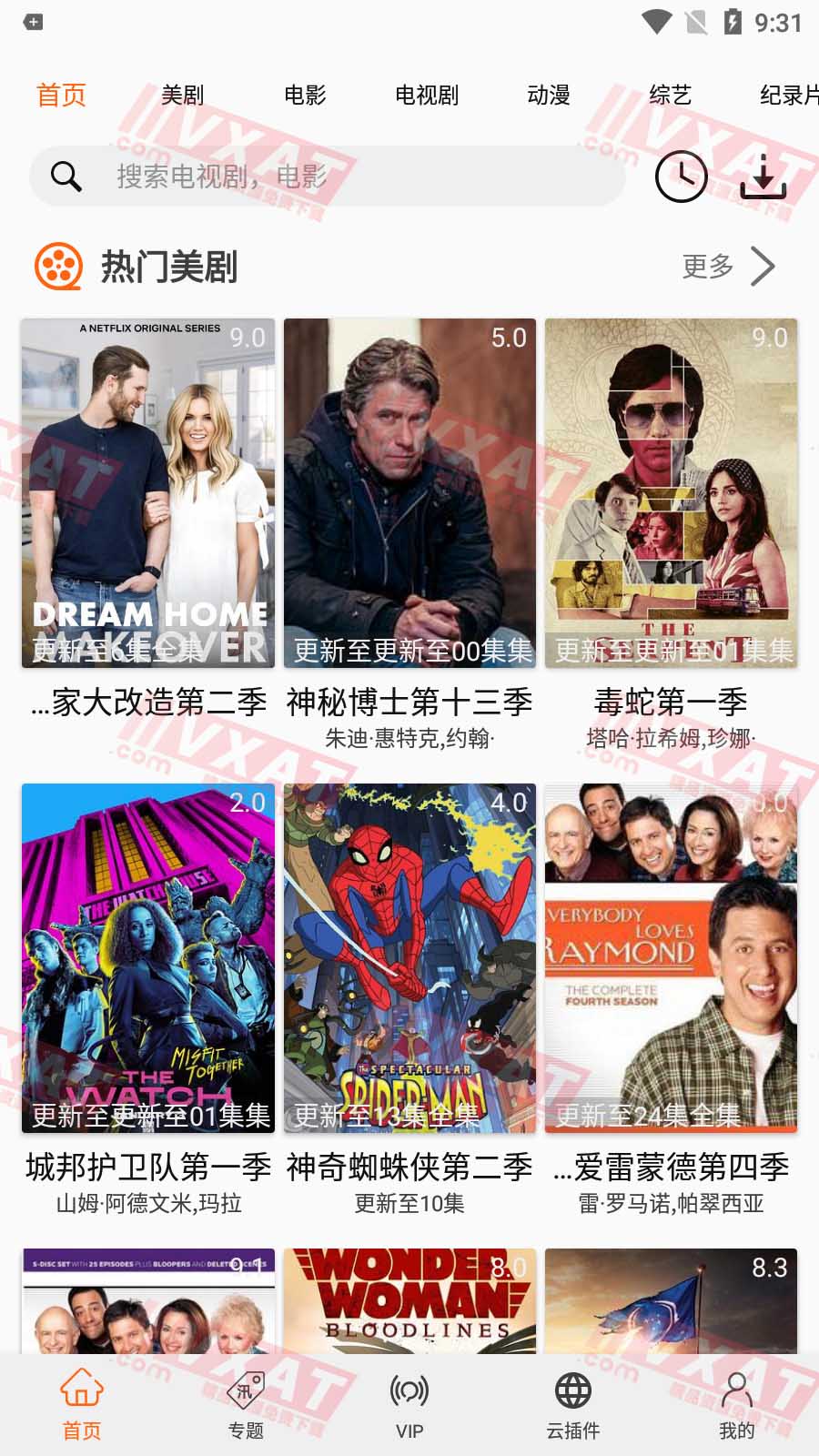Open the 综艺 category

(670, 95)
